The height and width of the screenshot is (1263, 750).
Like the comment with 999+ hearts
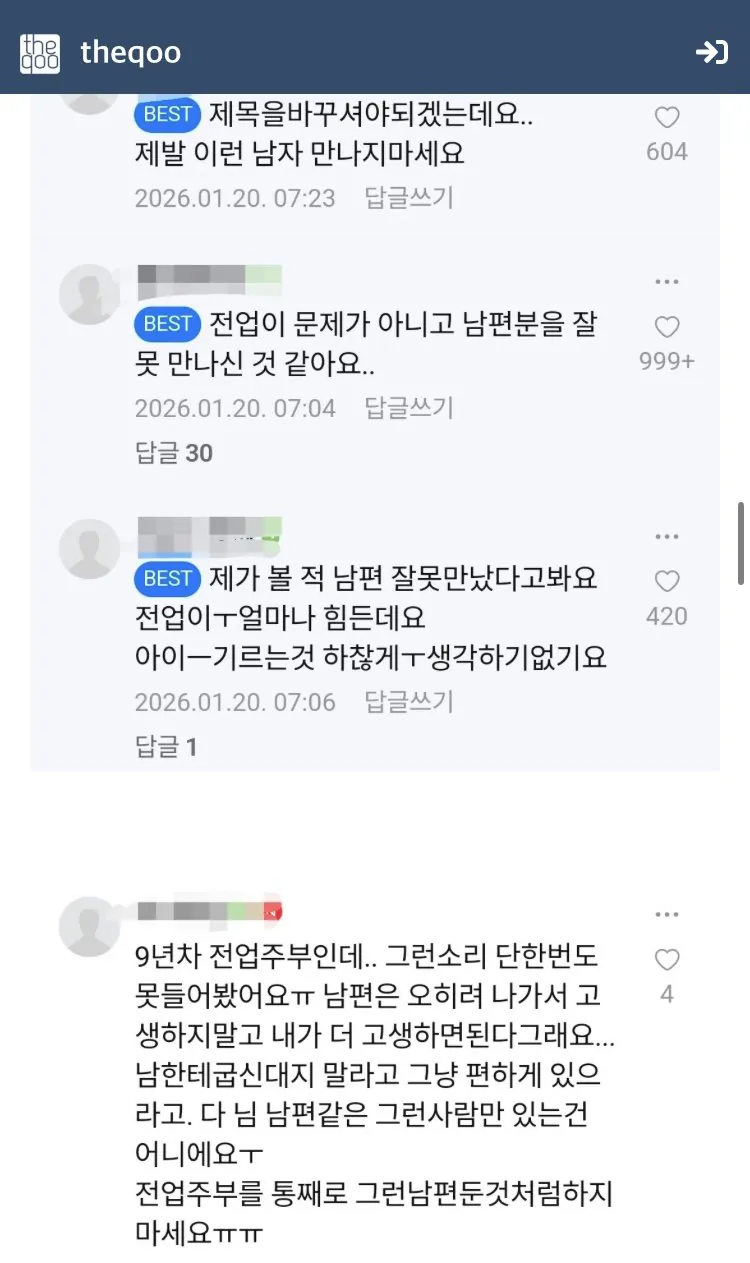[x=667, y=328]
